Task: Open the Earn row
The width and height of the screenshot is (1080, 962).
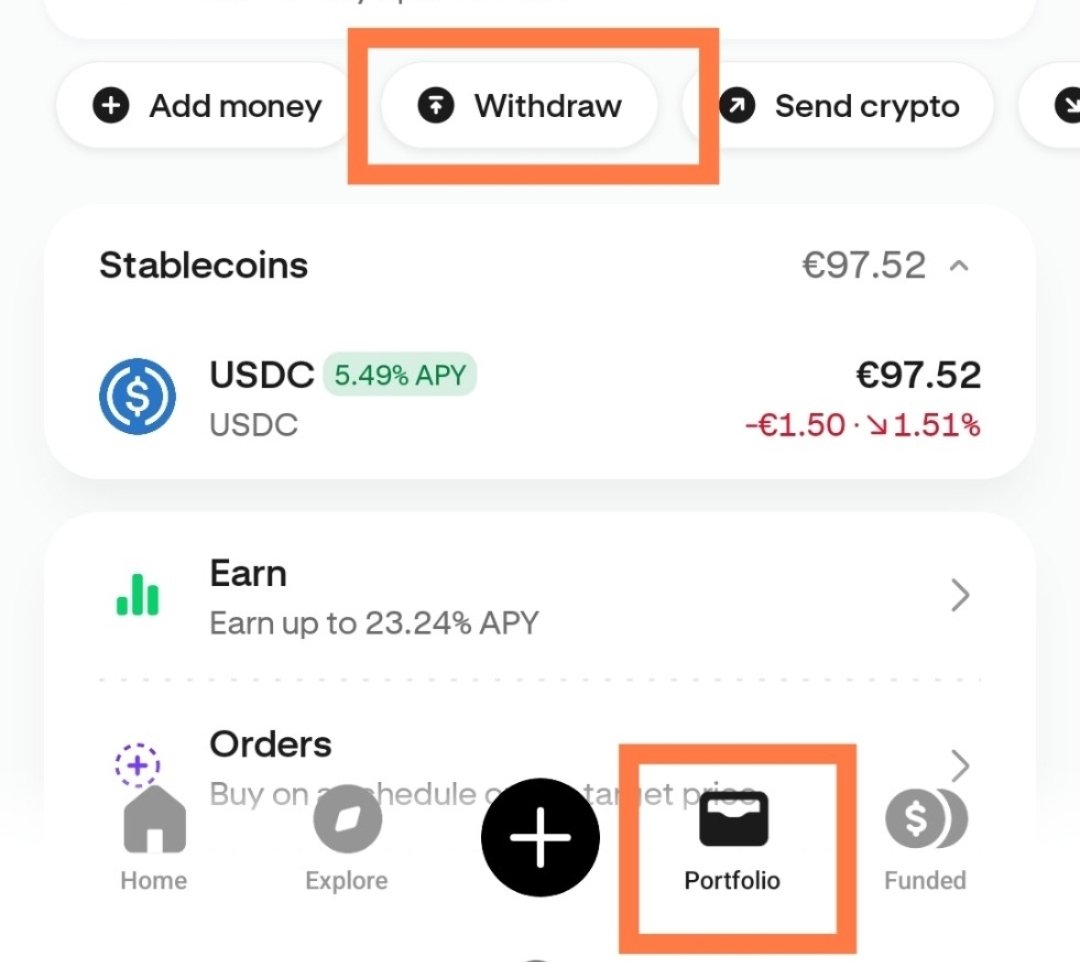Action: coord(540,596)
